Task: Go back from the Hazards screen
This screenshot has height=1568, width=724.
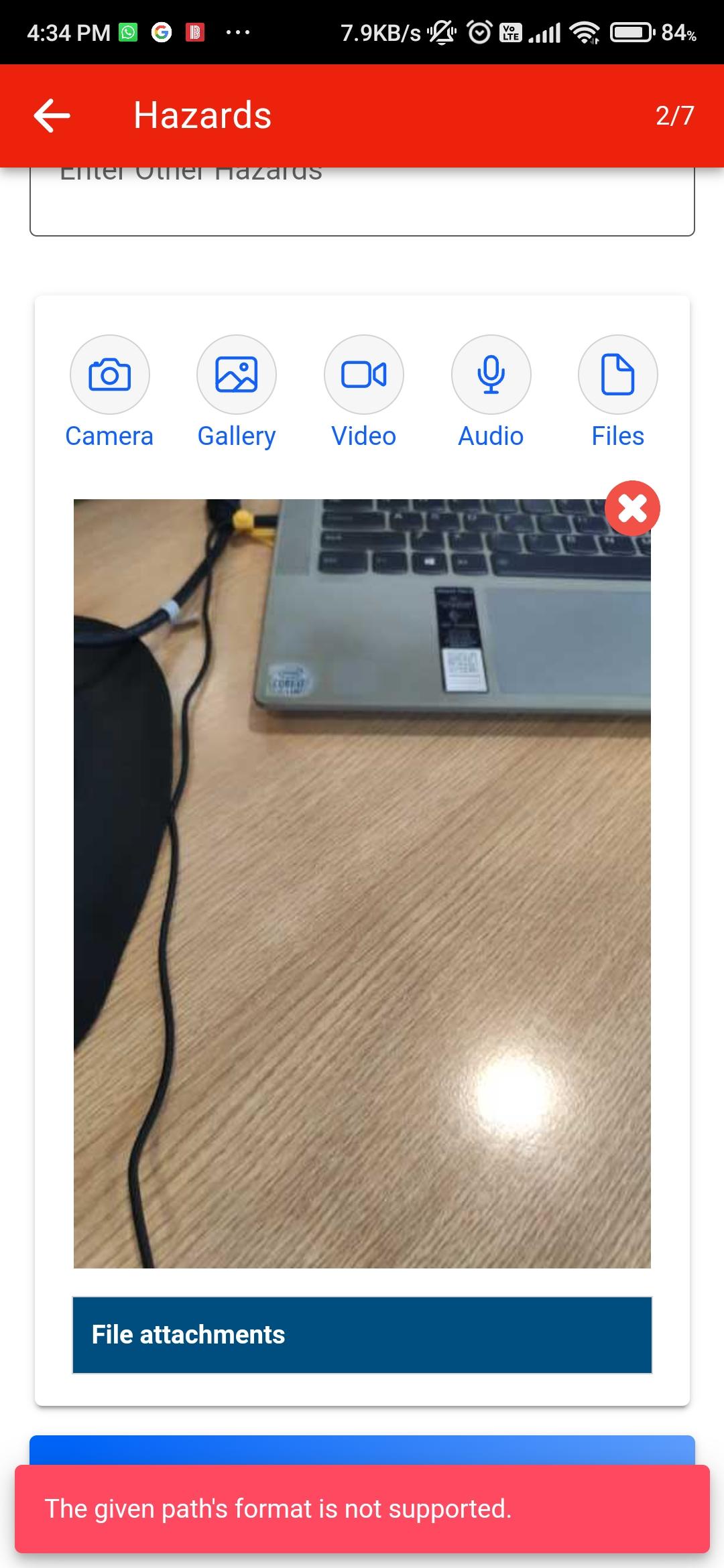Action: pos(52,115)
